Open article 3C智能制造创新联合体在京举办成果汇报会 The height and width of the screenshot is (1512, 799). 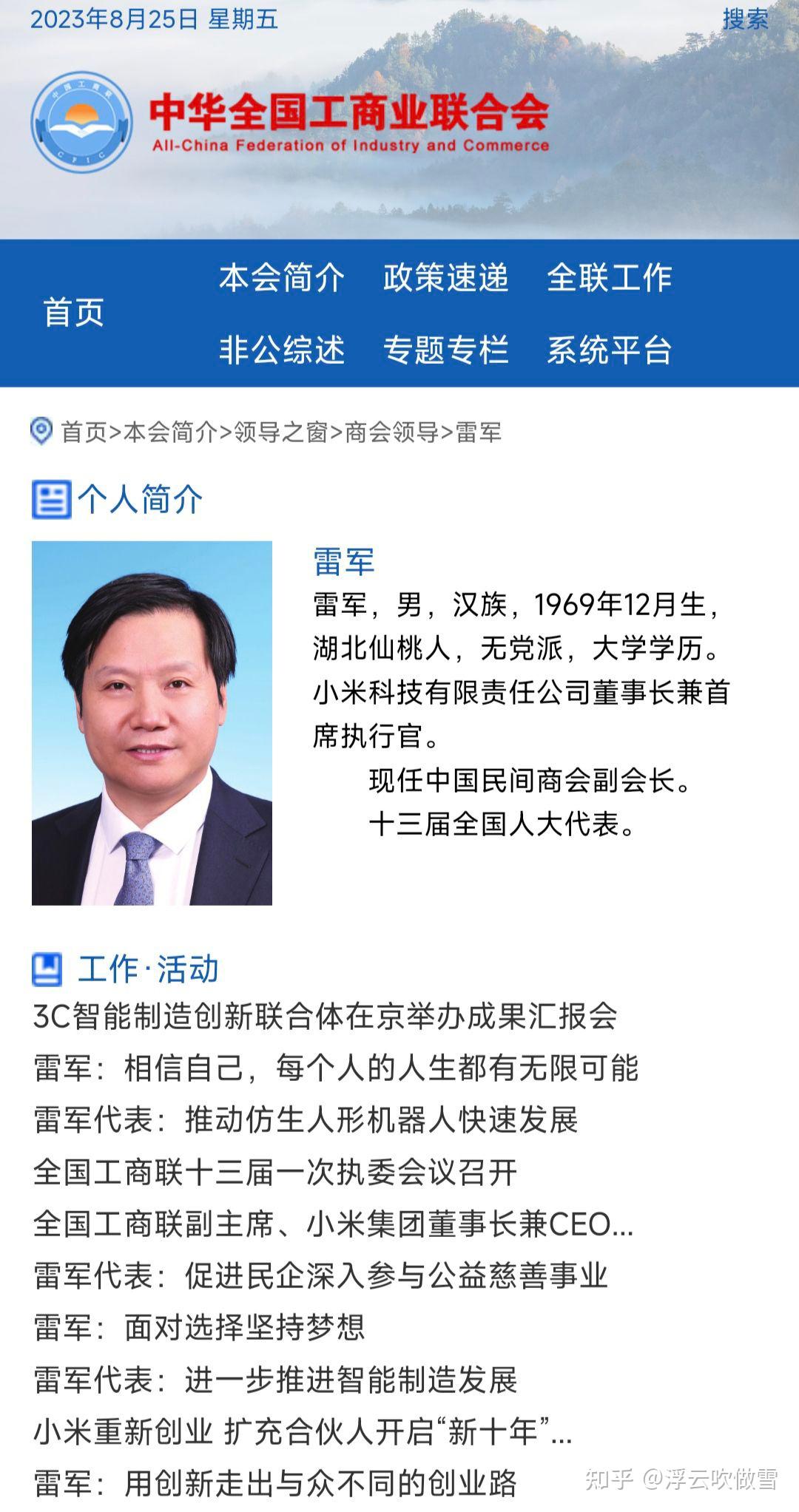(326, 1016)
